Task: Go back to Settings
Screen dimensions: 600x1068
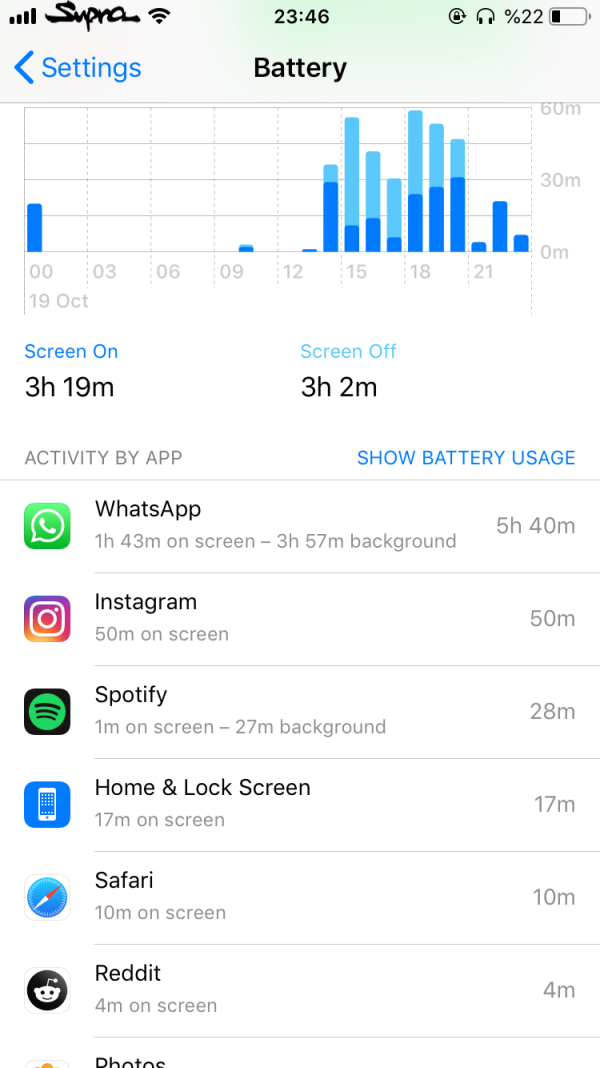Action: pos(78,68)
